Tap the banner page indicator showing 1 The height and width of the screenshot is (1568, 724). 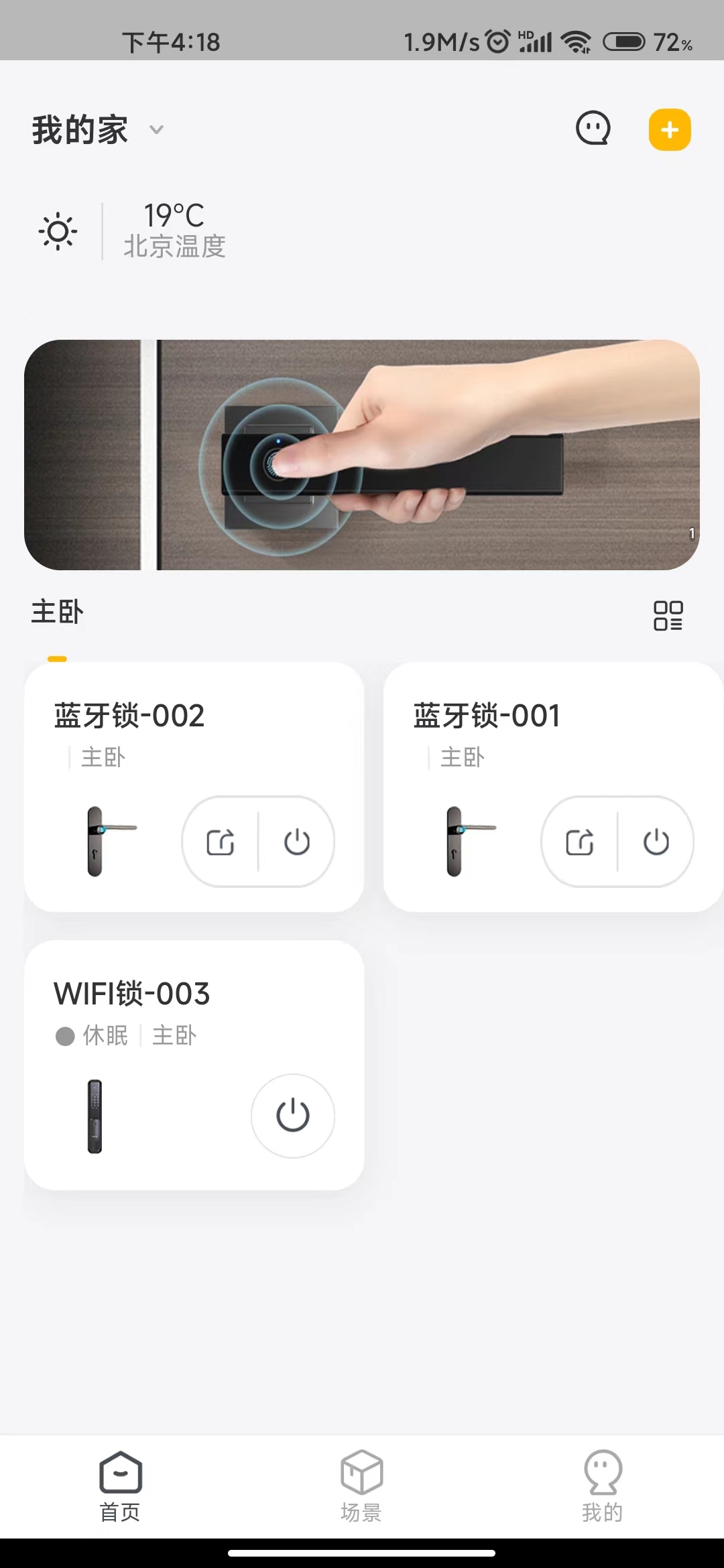[690, 534]
